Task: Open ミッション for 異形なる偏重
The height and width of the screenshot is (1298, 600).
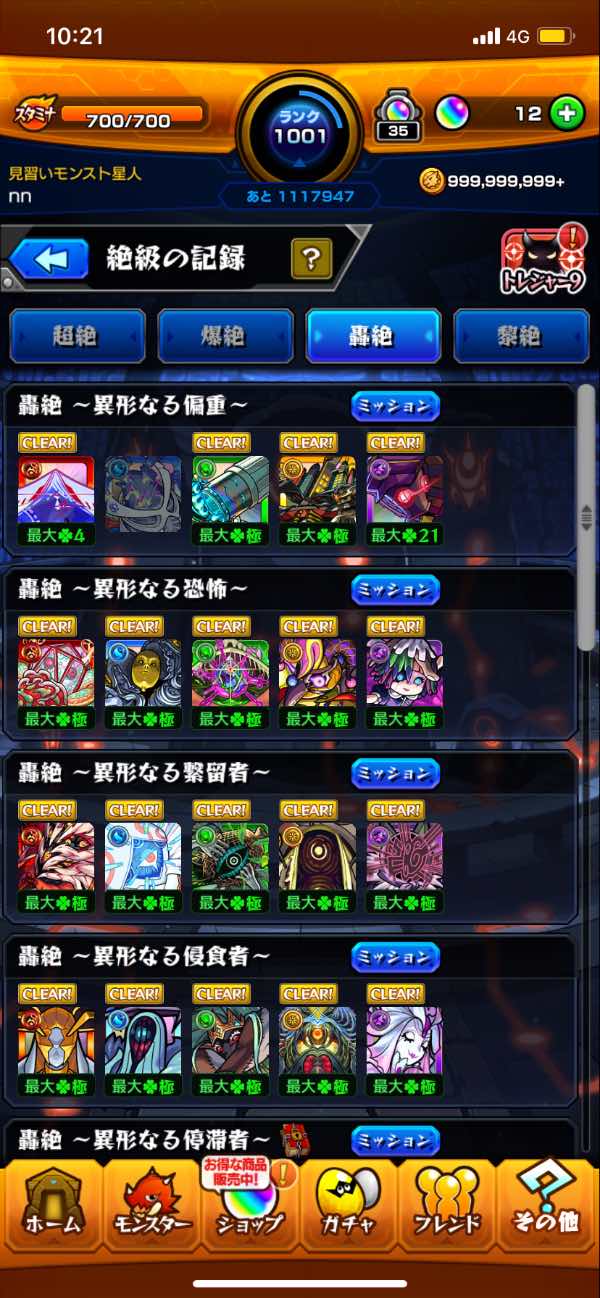Action: click(395, 405)
